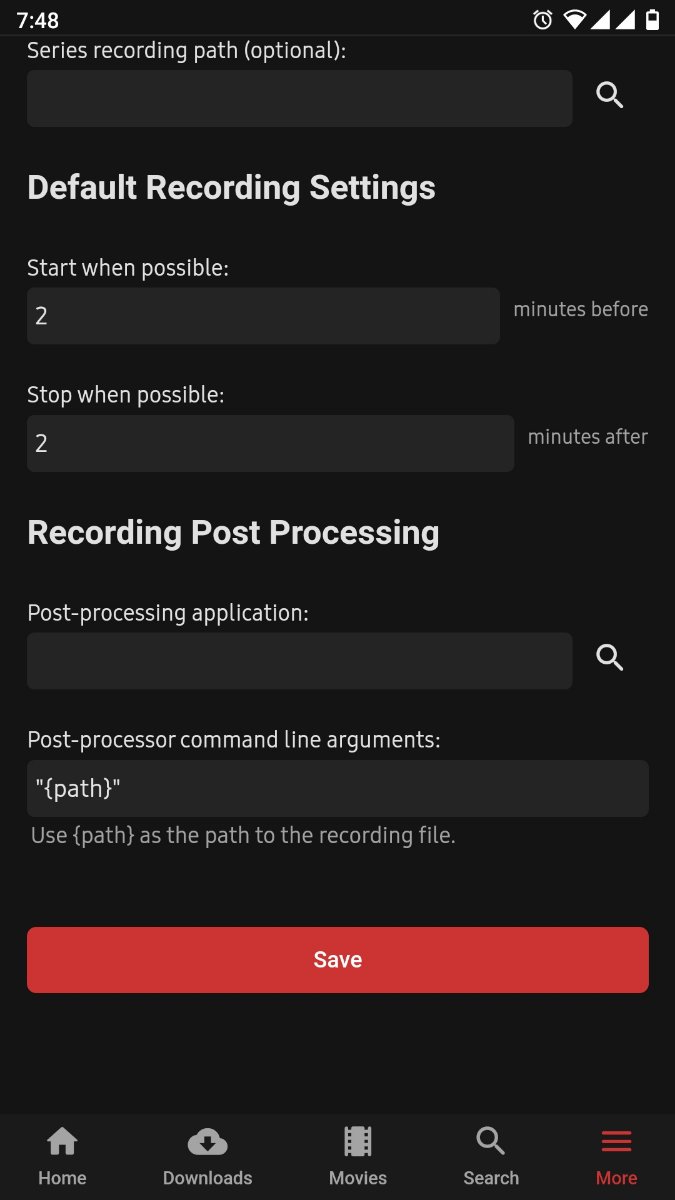
Task: Open the Search tab
Action: (x=491, y=1156)
